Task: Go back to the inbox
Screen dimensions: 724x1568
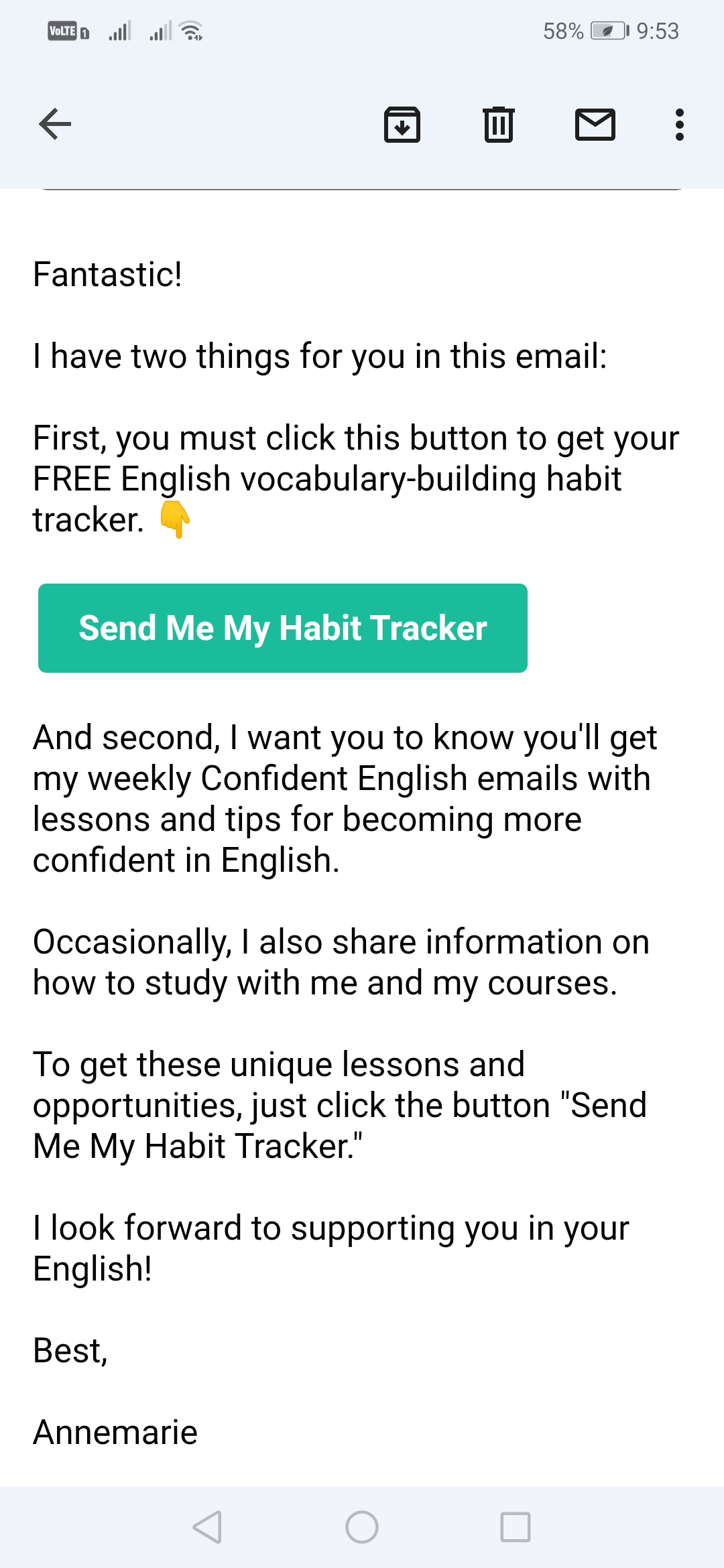Action: point(55,124)
